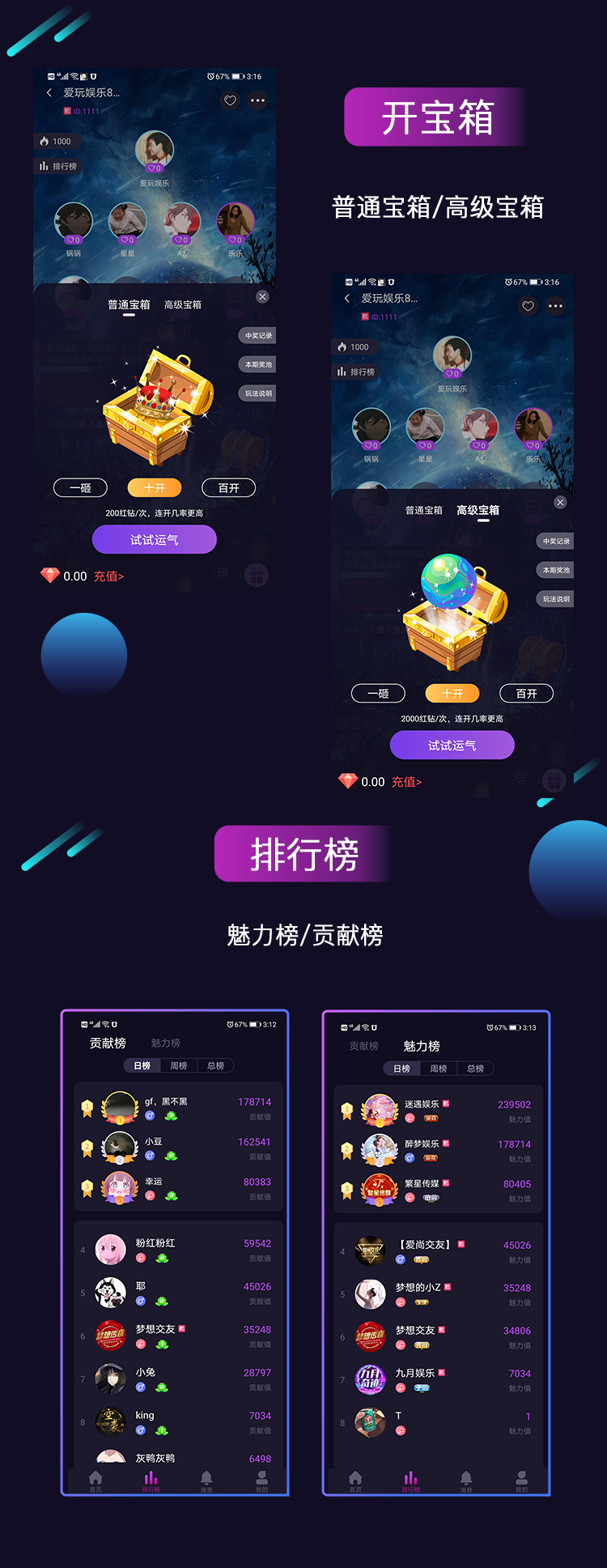
Task: Expand the 玩法说明 rules panel
Action: point(260,393)
